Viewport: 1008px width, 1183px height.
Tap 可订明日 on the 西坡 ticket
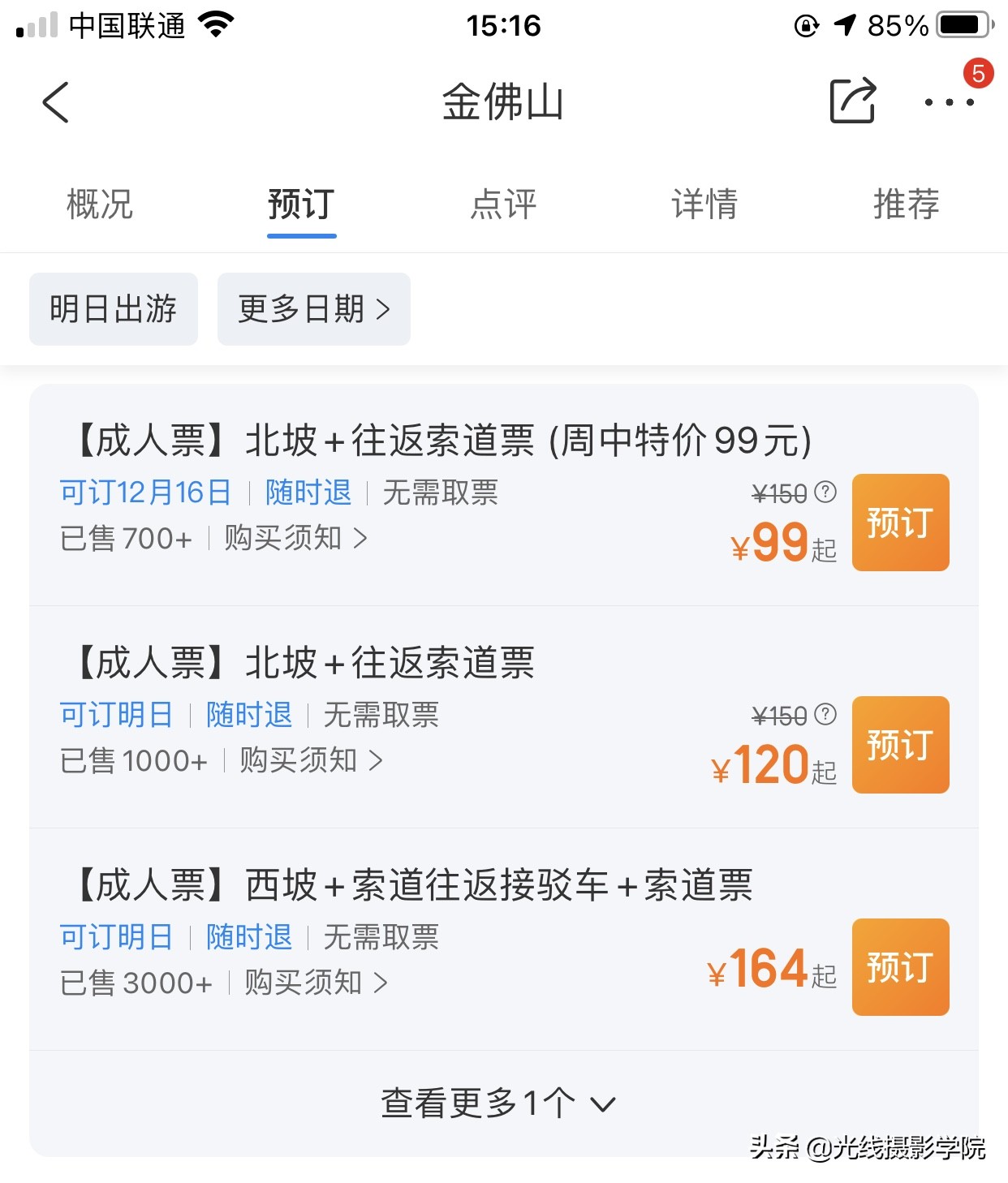point(116,937)
